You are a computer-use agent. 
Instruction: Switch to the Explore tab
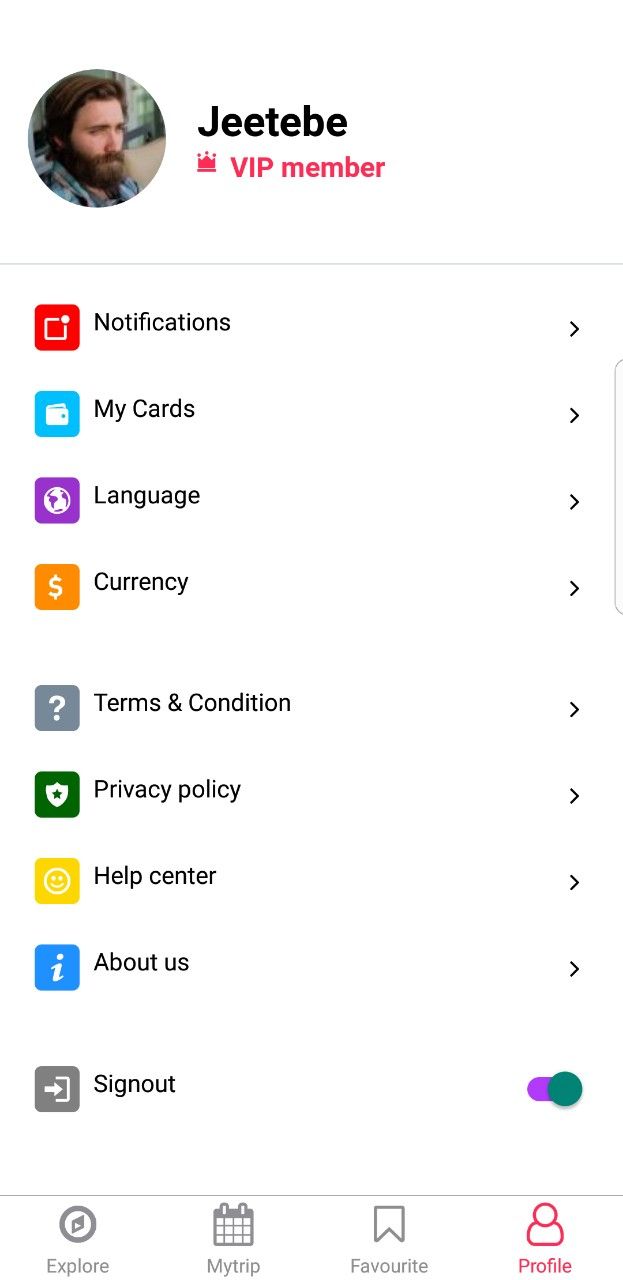click(78, 1239)
